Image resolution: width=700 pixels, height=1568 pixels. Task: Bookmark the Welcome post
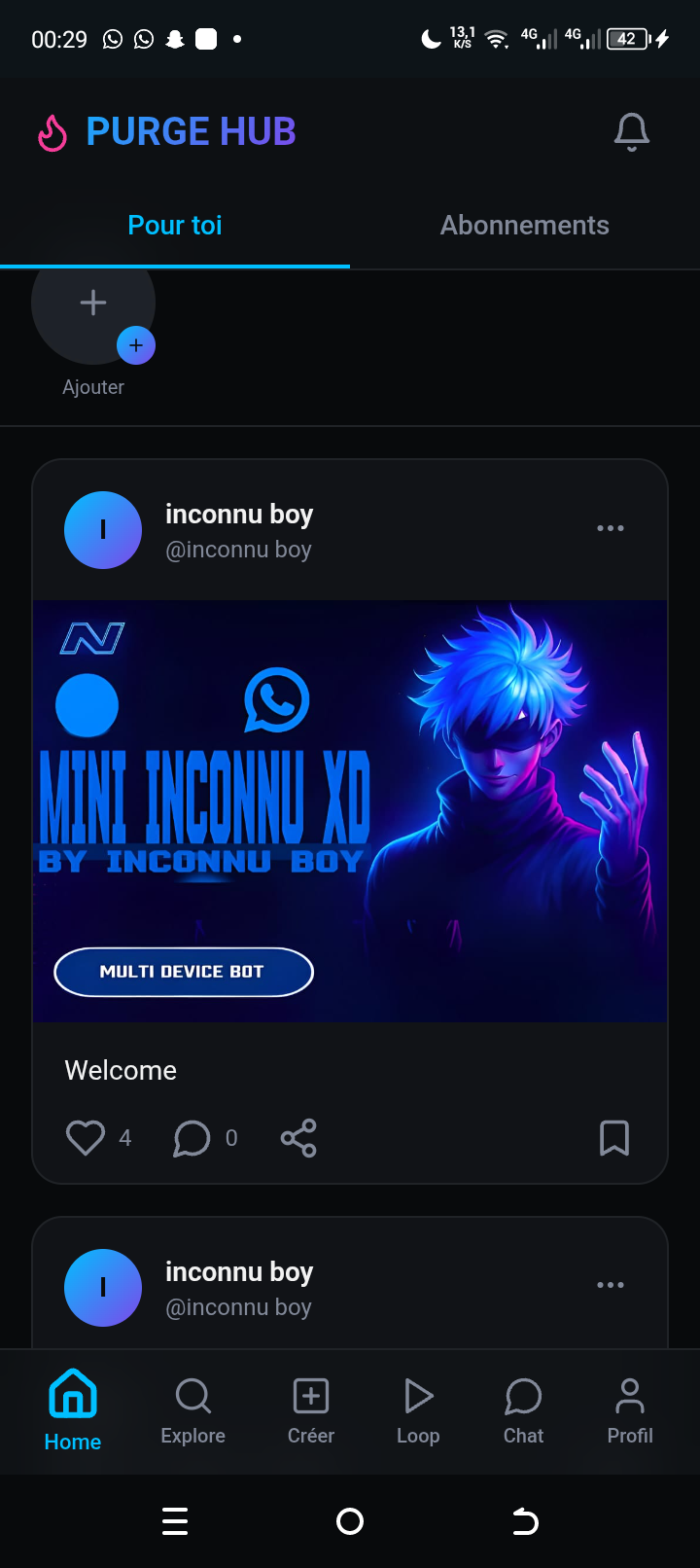tap(613, 1137)
